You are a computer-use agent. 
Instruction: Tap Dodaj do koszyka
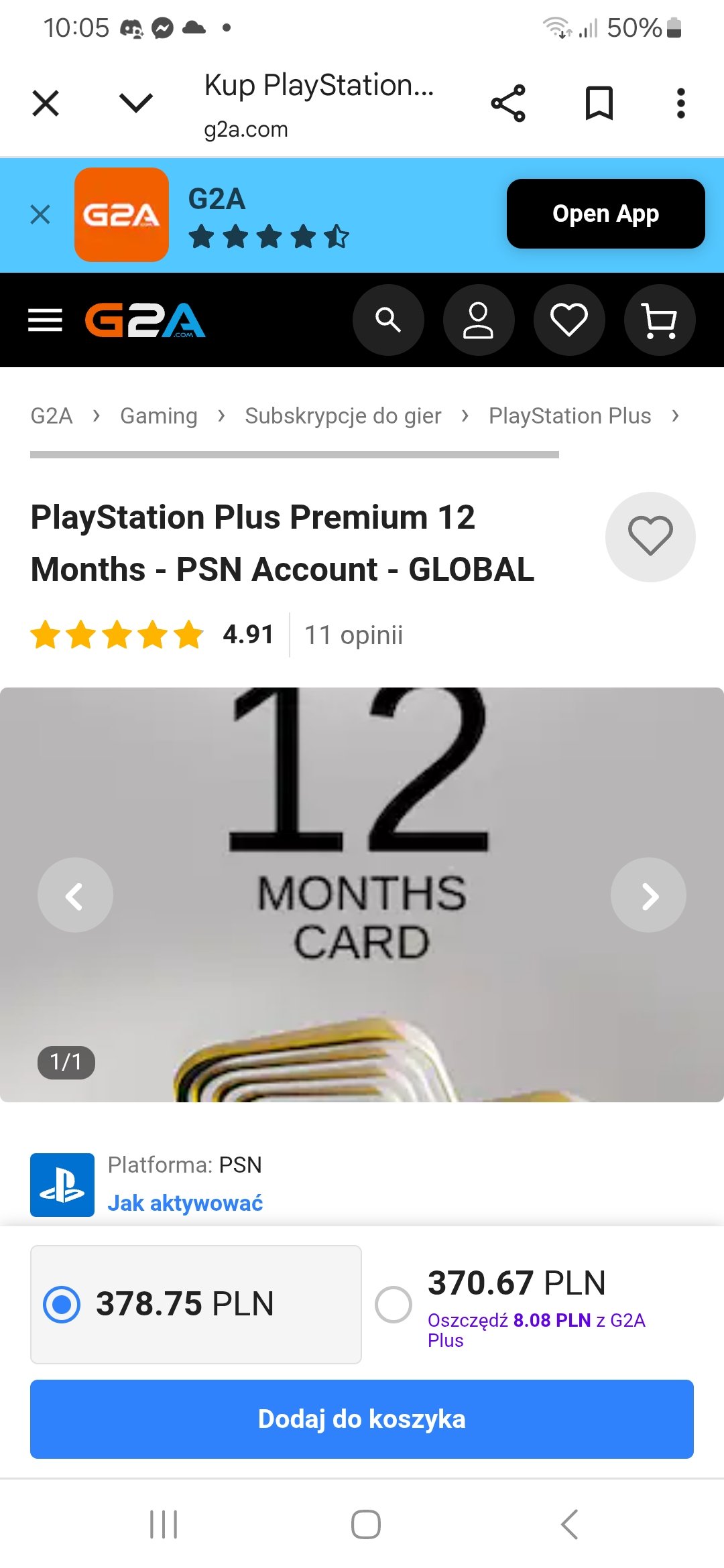[362, 1419]
